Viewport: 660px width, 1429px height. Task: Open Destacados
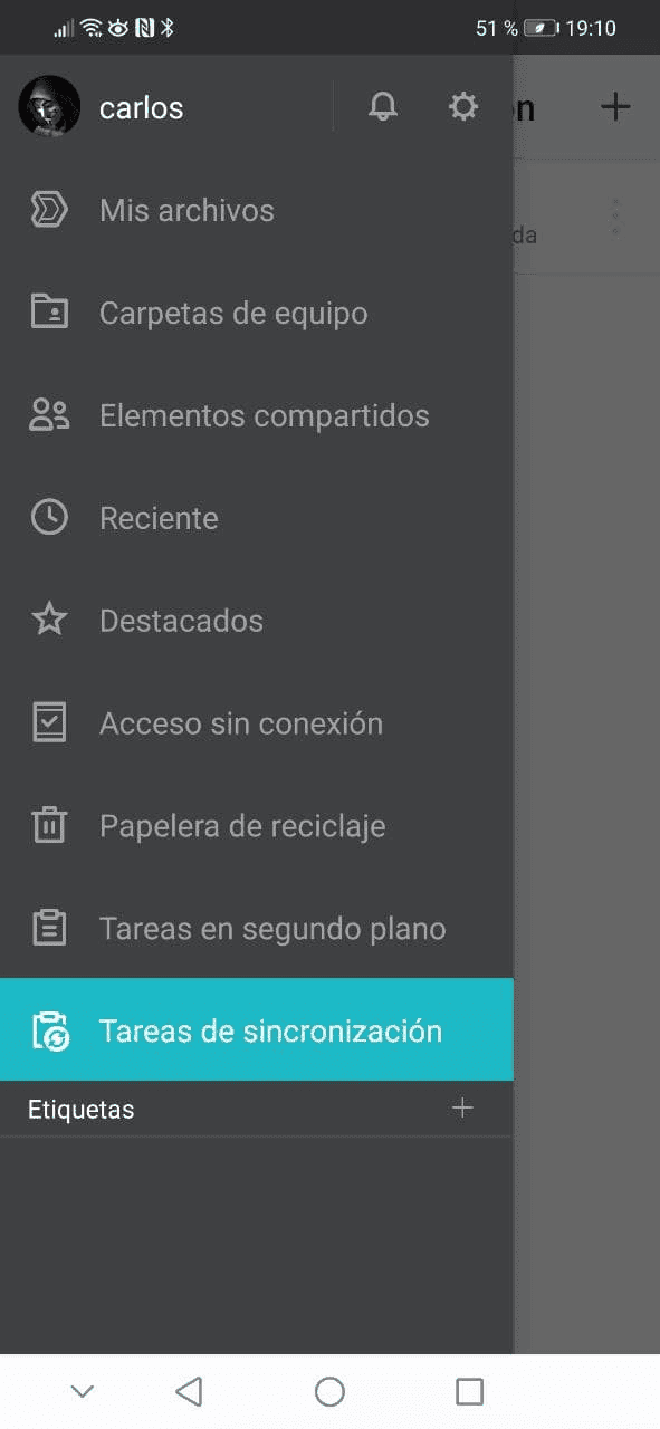tap(257, 621)
